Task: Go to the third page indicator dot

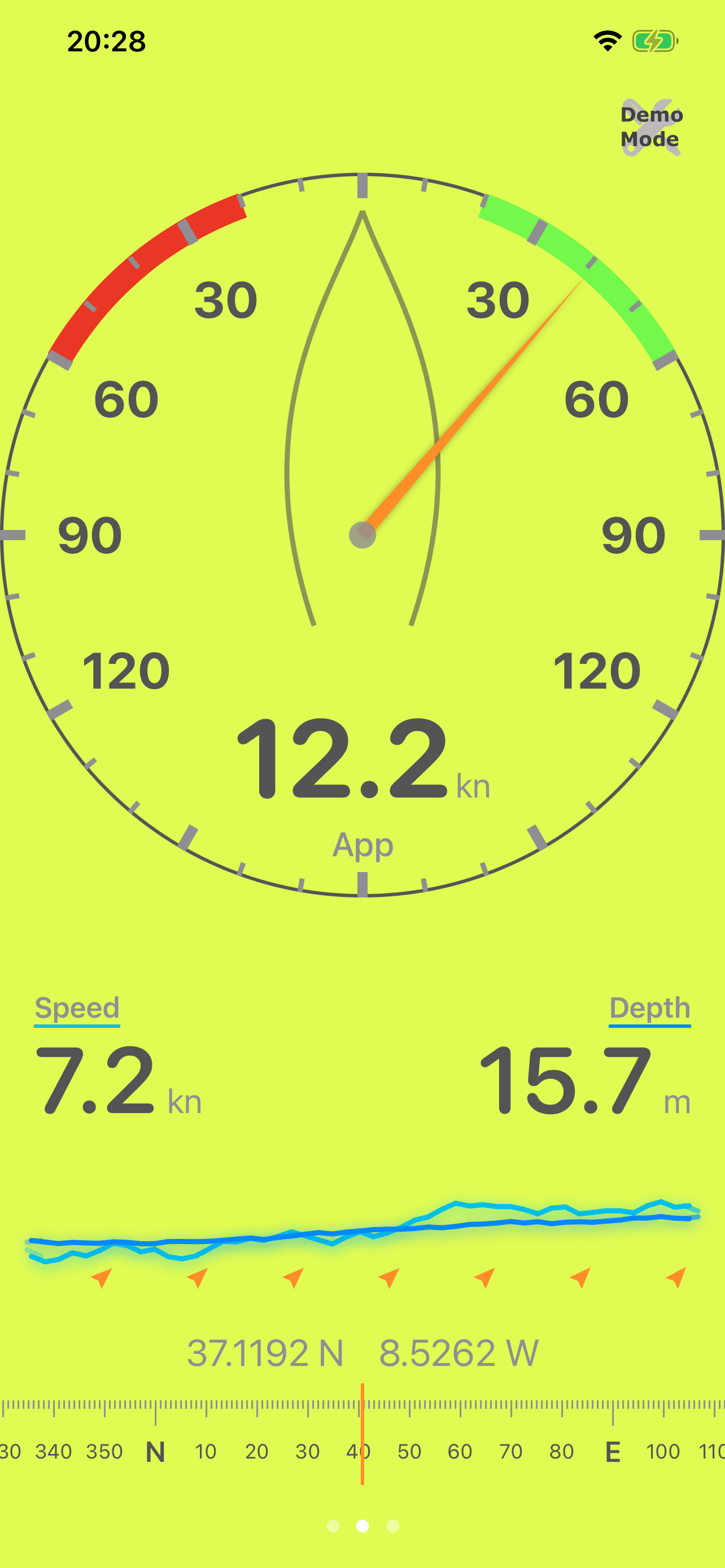Action: click(x=392, y=1526)
